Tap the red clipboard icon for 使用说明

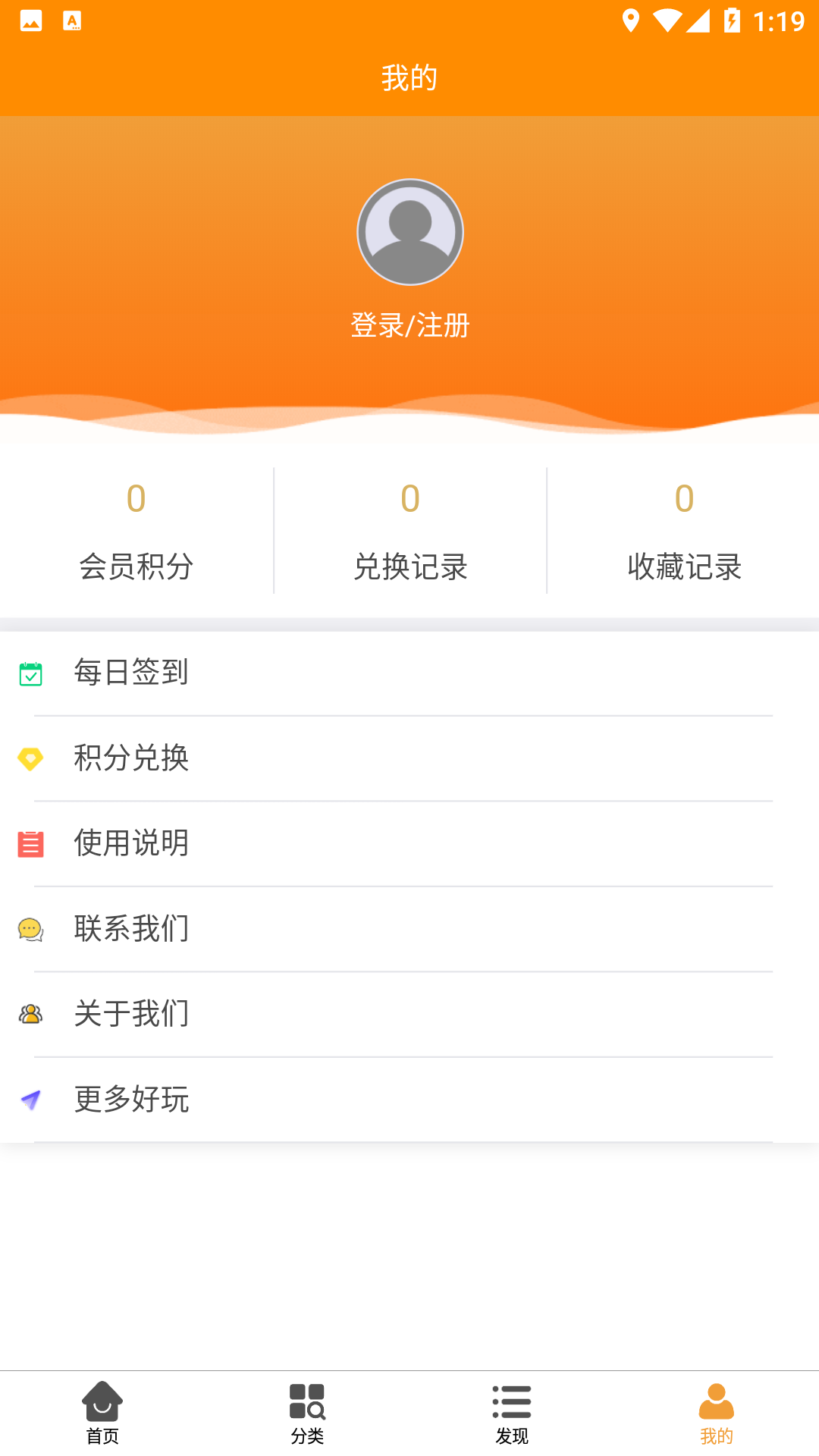tap(29, 843)
